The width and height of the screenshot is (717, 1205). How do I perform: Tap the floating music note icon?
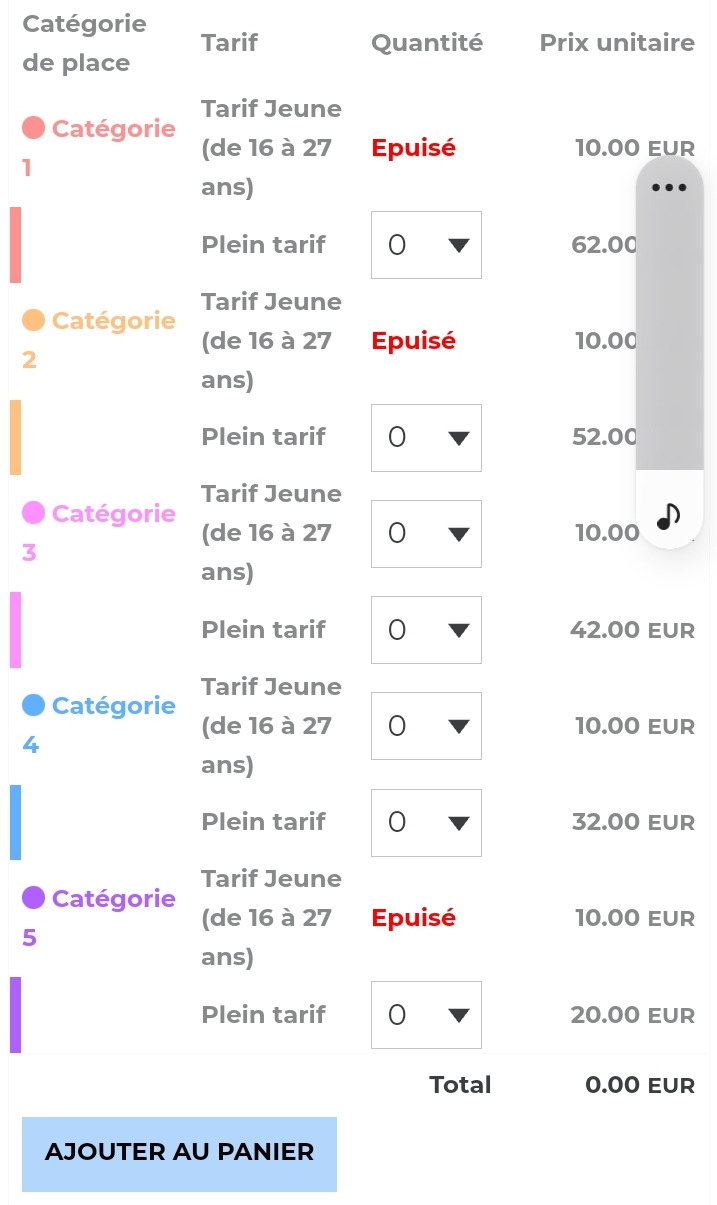[669, 515]
